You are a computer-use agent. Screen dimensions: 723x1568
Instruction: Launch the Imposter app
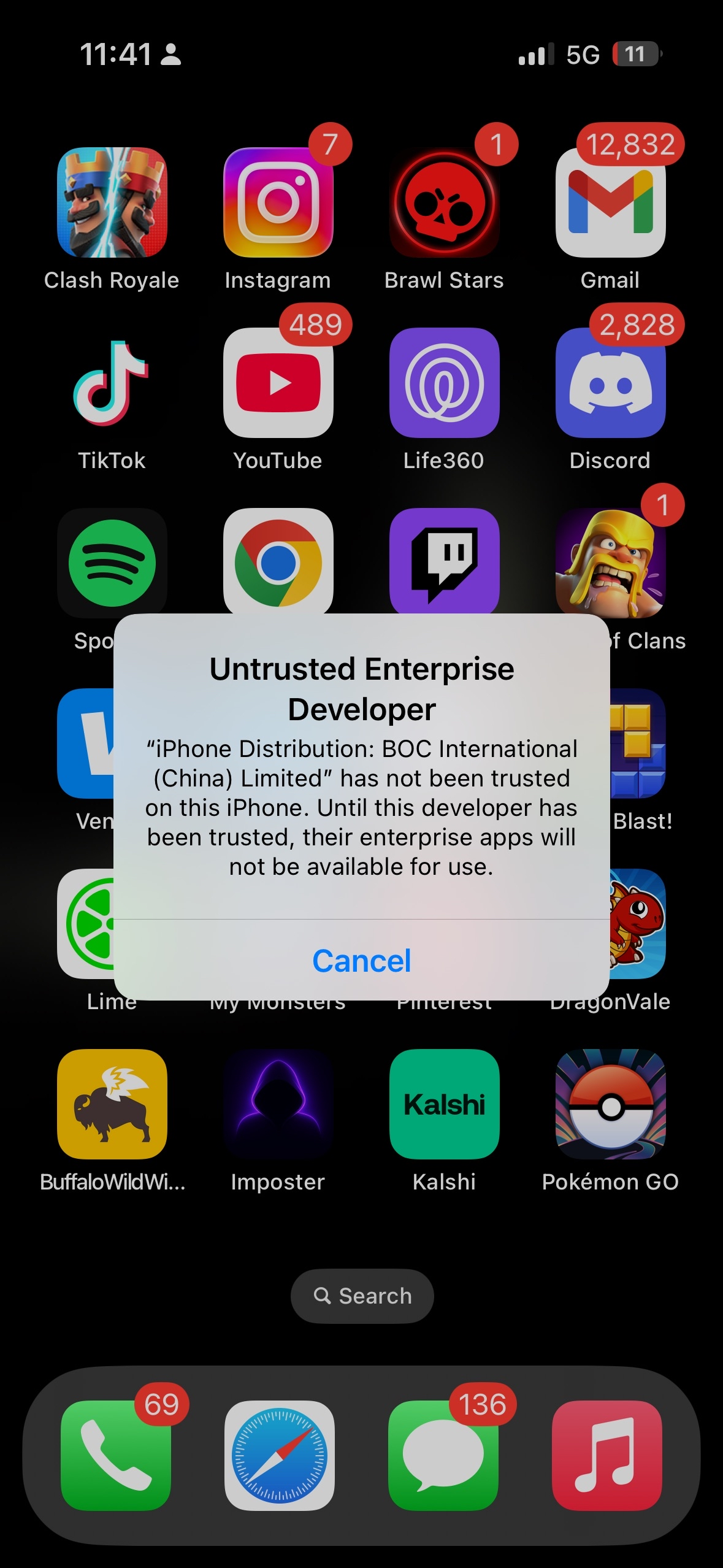pyautogui.click(x=278, y=1104)
